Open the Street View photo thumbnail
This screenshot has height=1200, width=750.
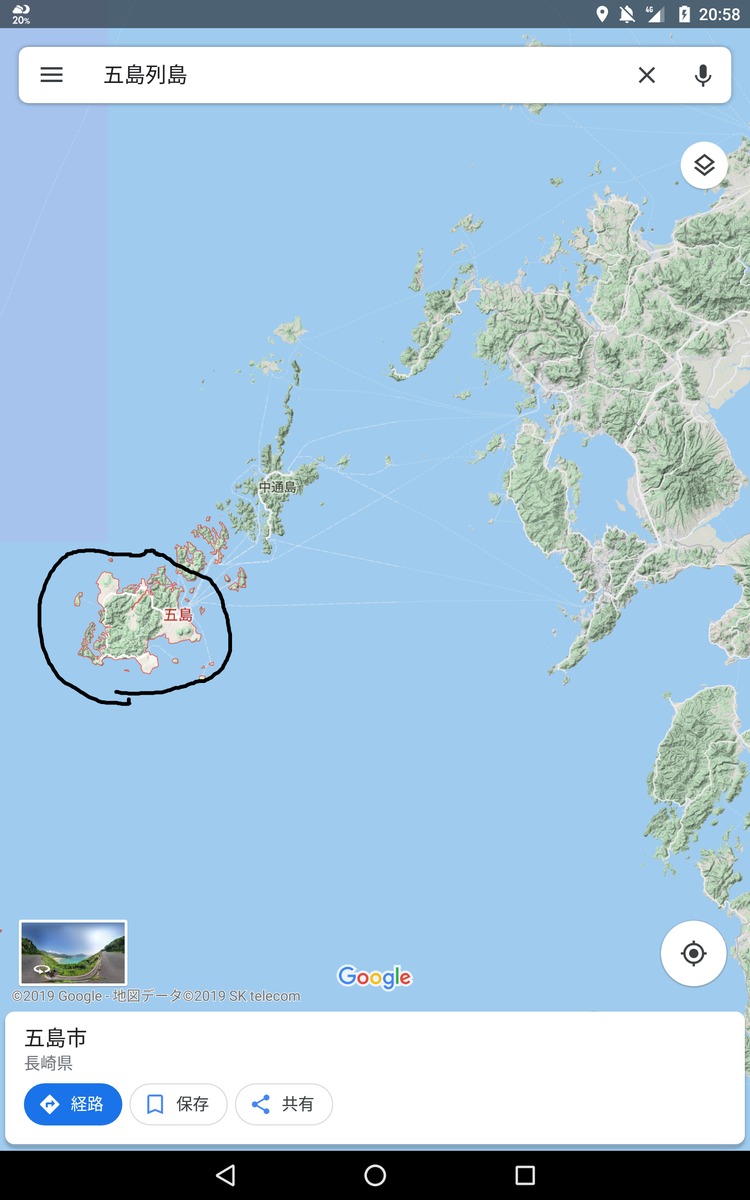pyautogui.click(x=73, y=953)
